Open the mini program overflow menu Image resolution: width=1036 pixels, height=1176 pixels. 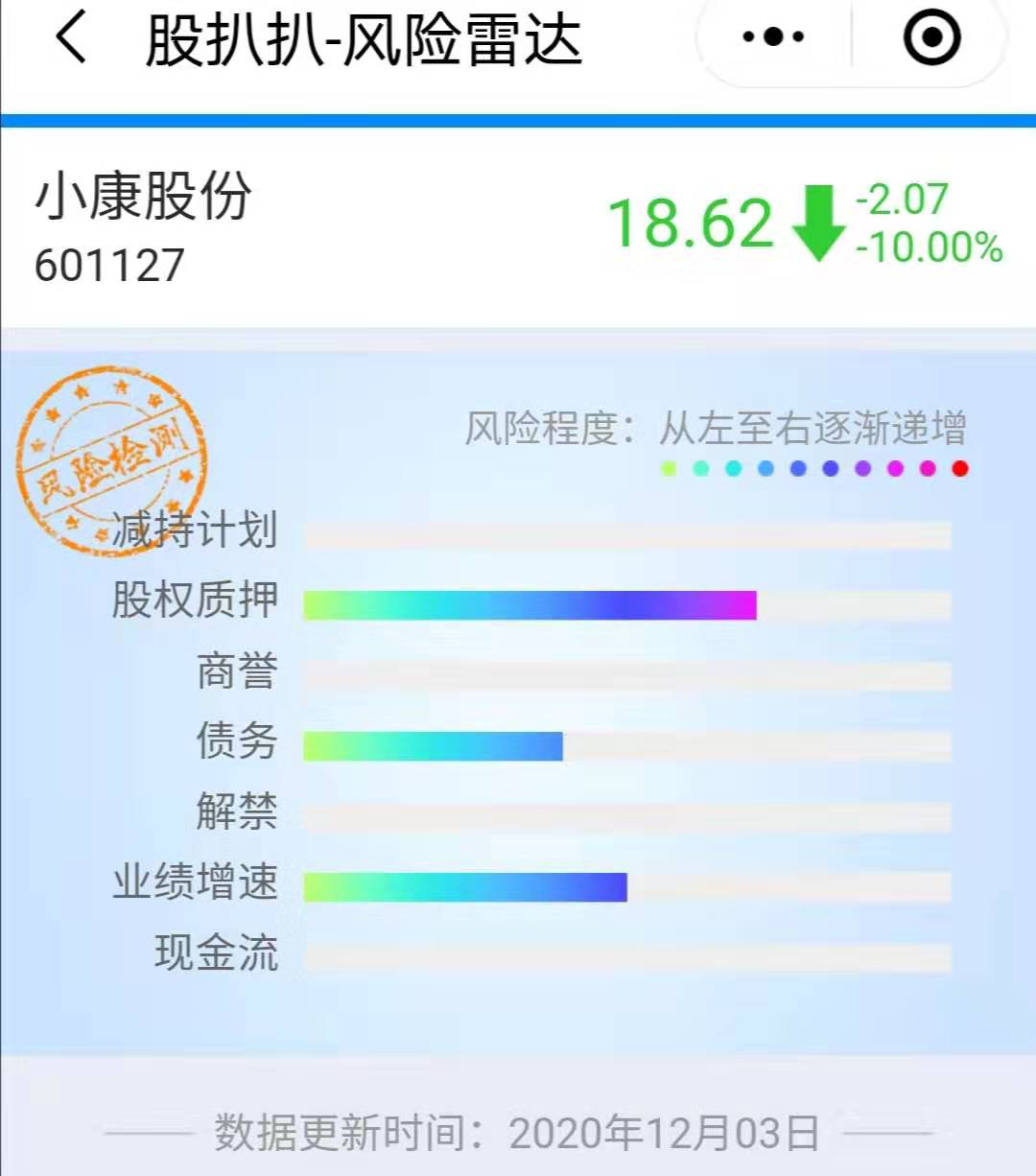(x=773, y=38)
